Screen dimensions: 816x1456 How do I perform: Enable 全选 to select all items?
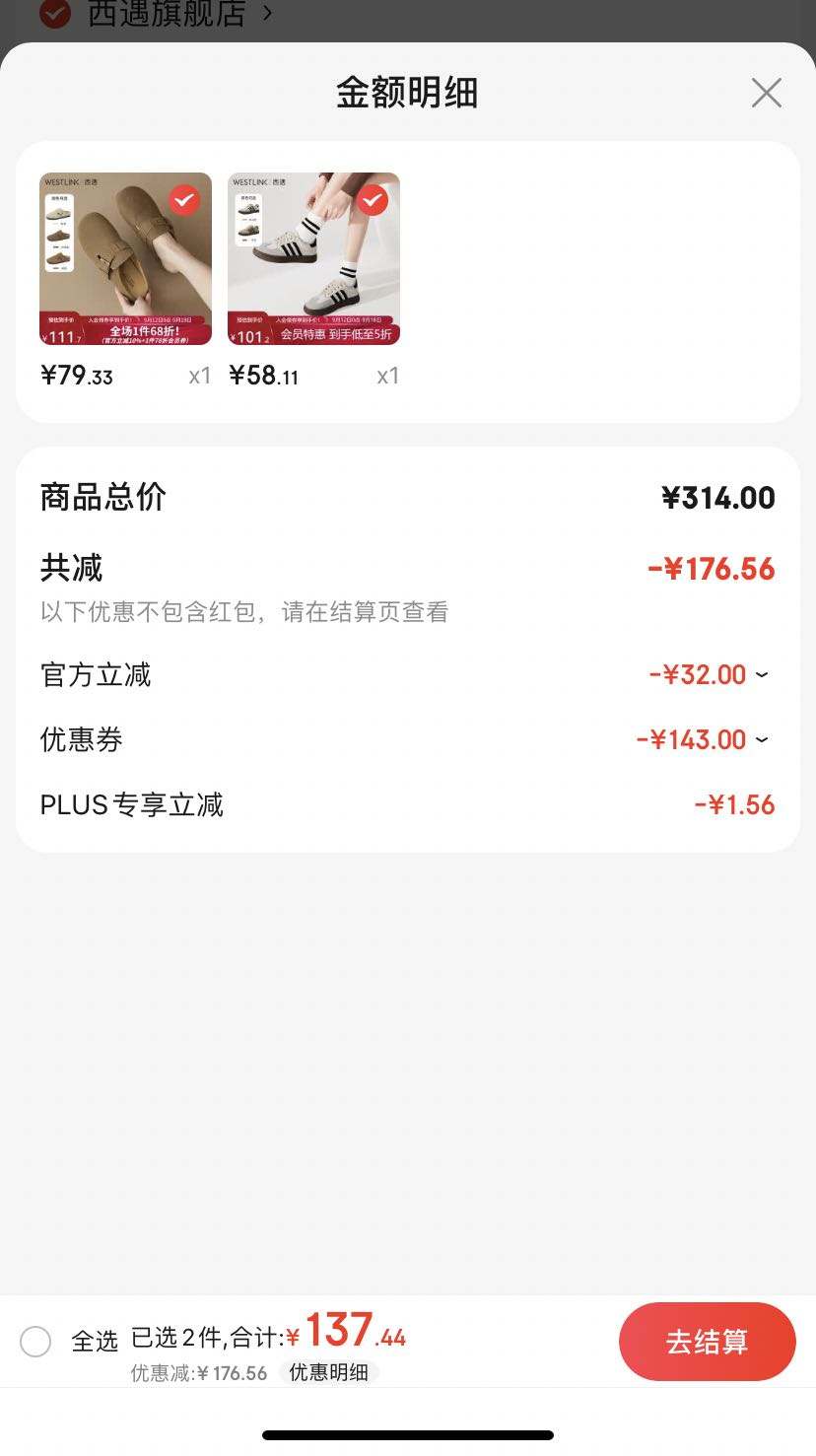pyautogui.click(x=35, y=1341)
